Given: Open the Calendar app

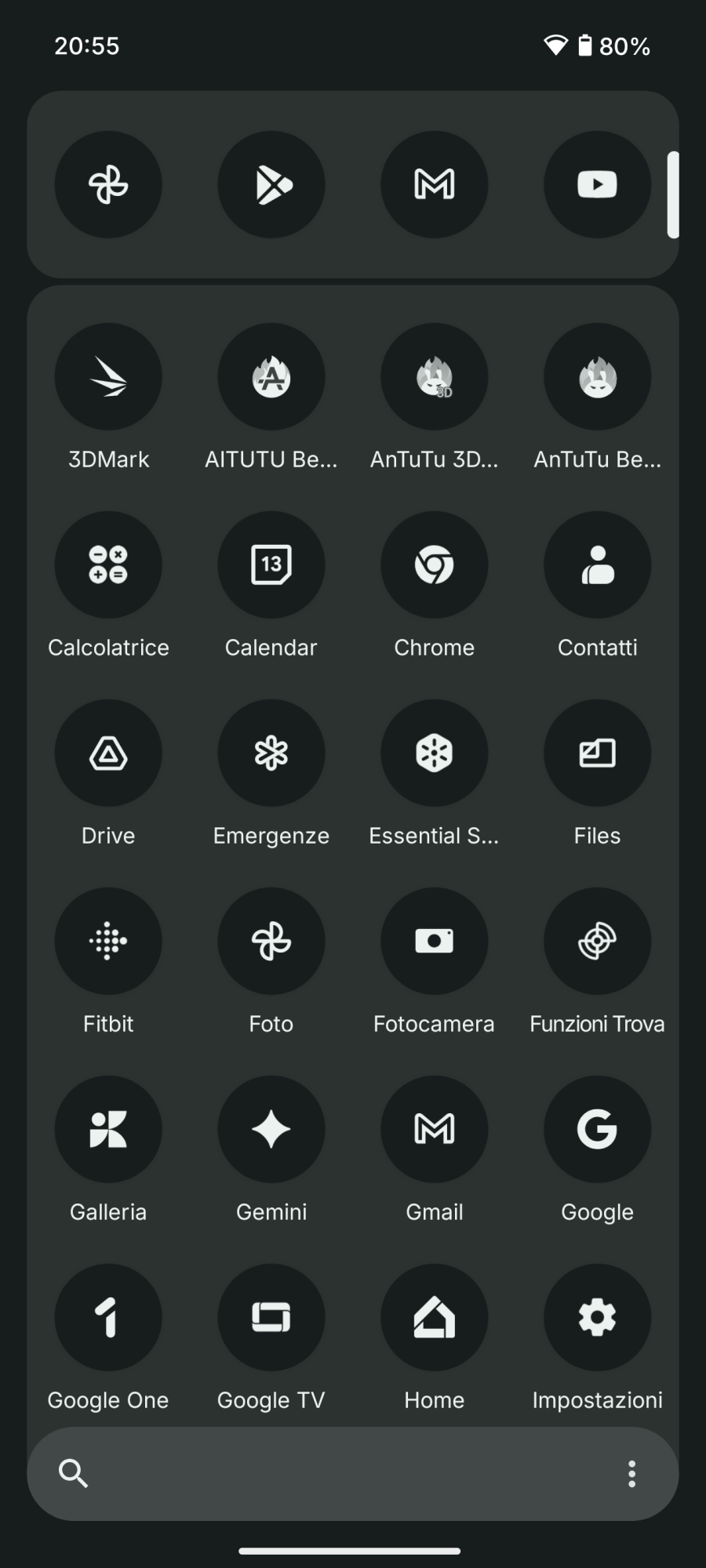Looking at the screenshot, I should [271, 565].
